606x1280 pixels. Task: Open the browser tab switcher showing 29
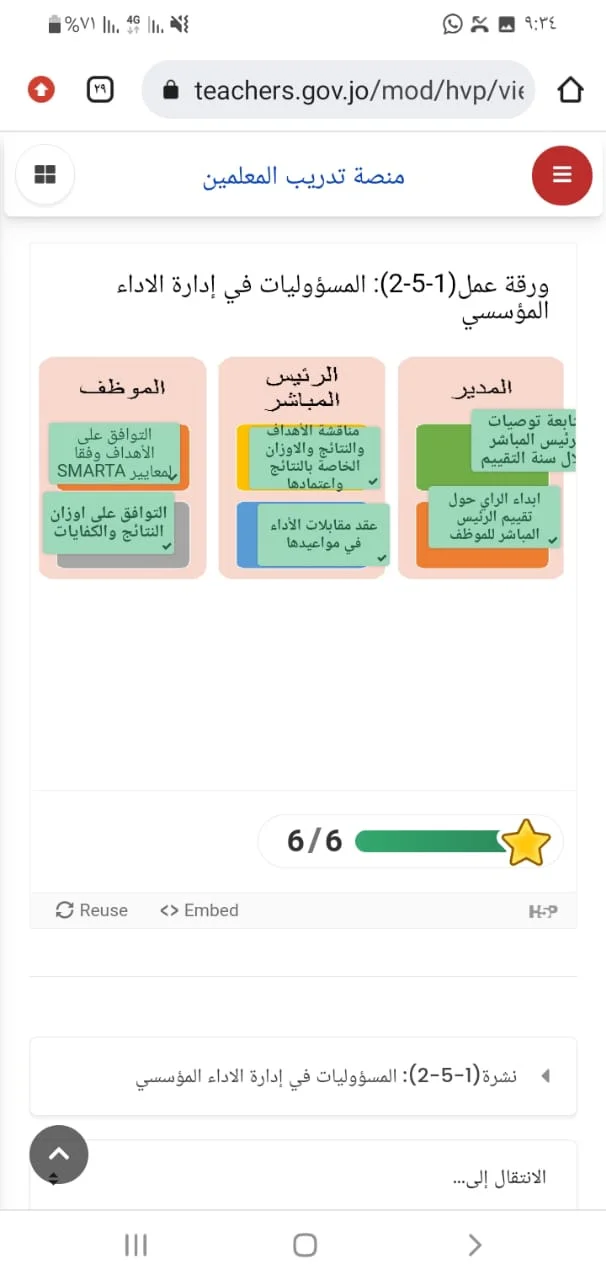click(x=99, y=90)
